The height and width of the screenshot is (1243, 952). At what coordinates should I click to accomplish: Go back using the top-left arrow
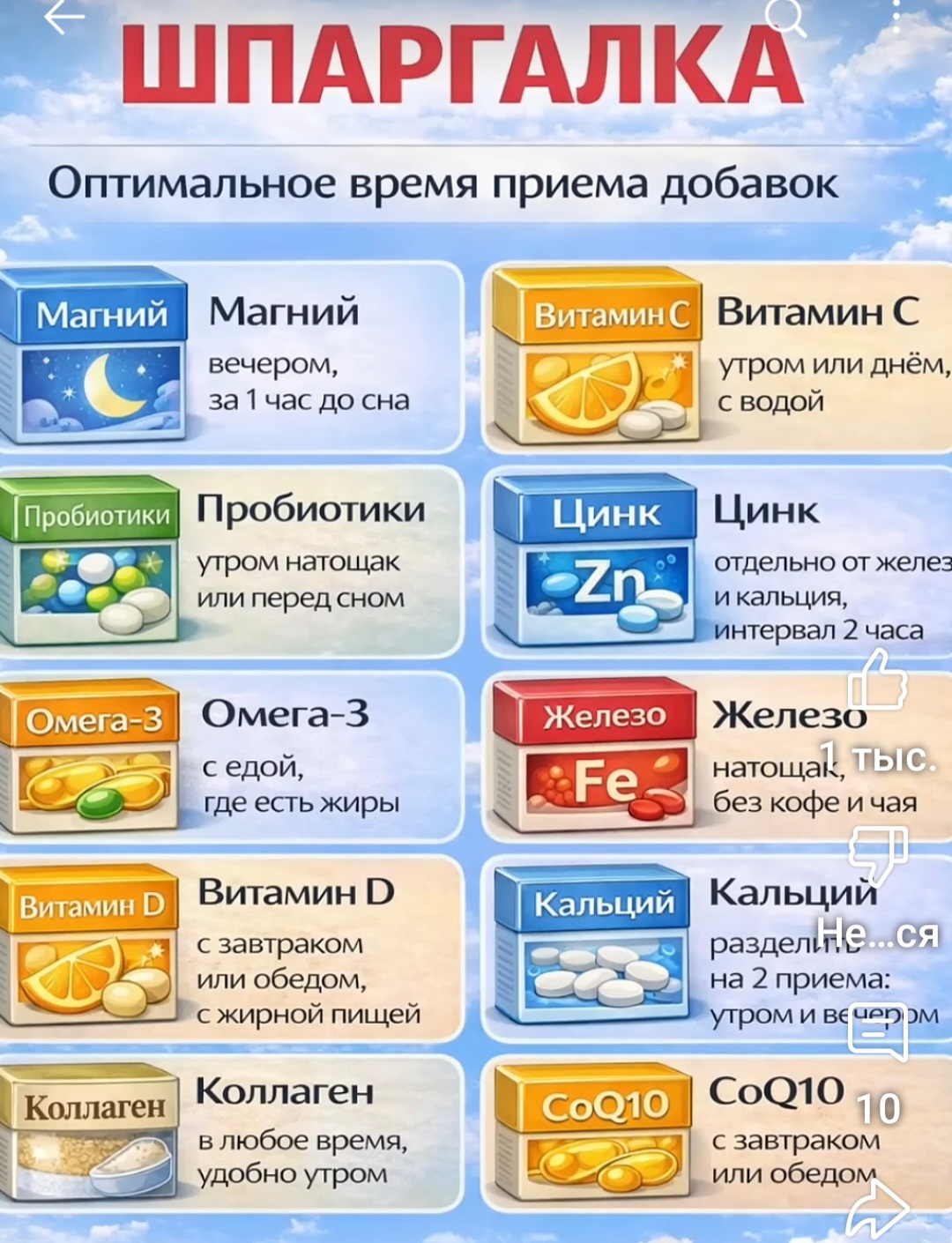[64, 17]
